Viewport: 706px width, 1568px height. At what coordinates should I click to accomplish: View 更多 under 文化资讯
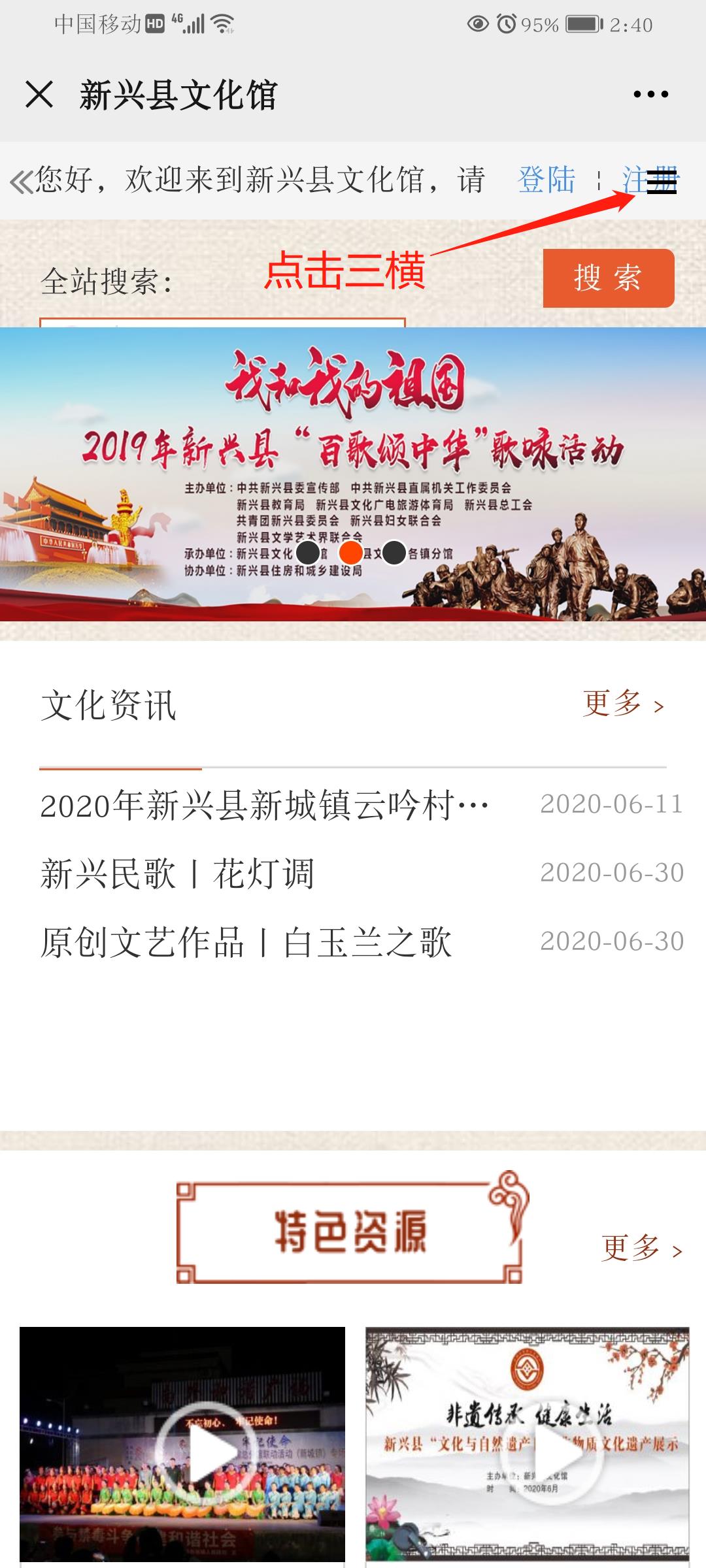pos(624,704)
